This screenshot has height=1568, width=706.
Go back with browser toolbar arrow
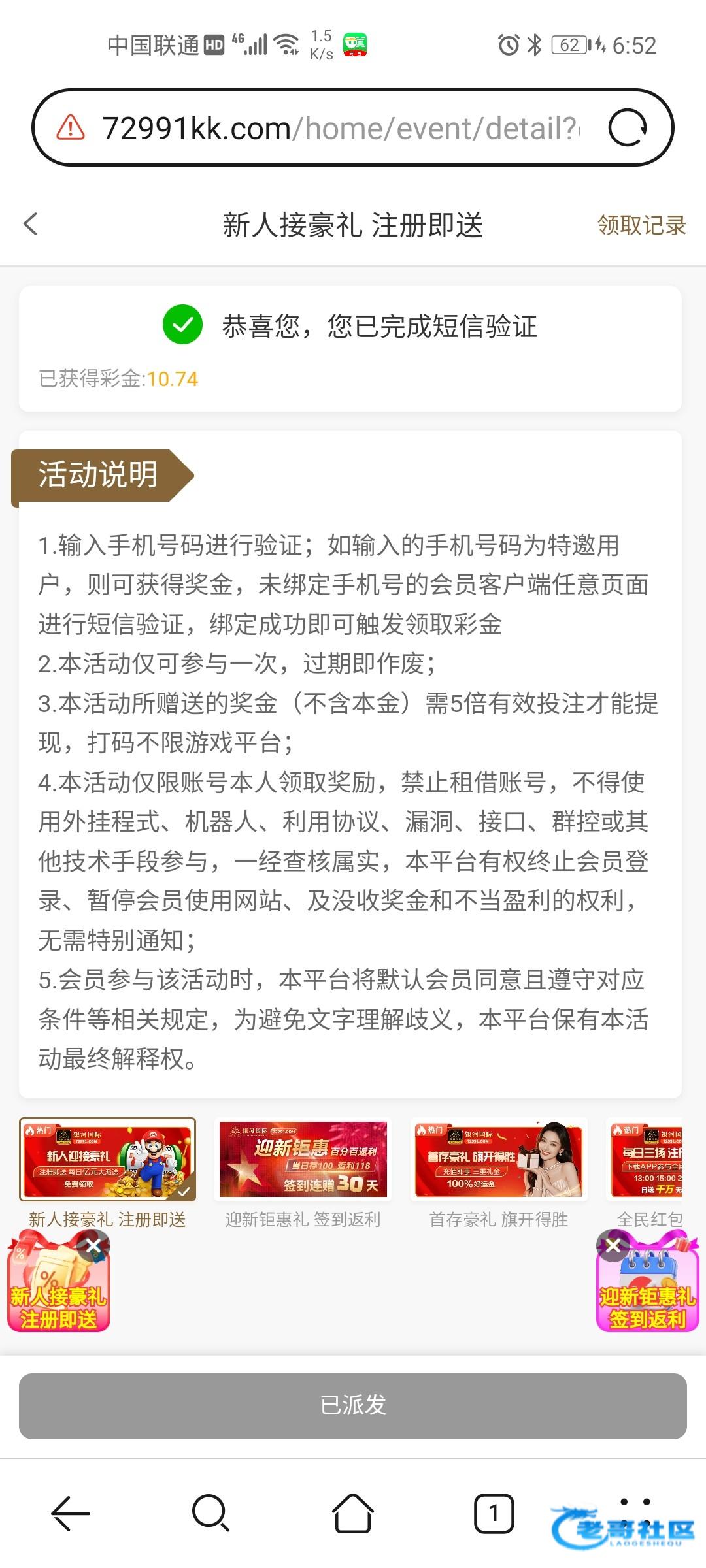pyautogui.click(x=71, y=1513)
